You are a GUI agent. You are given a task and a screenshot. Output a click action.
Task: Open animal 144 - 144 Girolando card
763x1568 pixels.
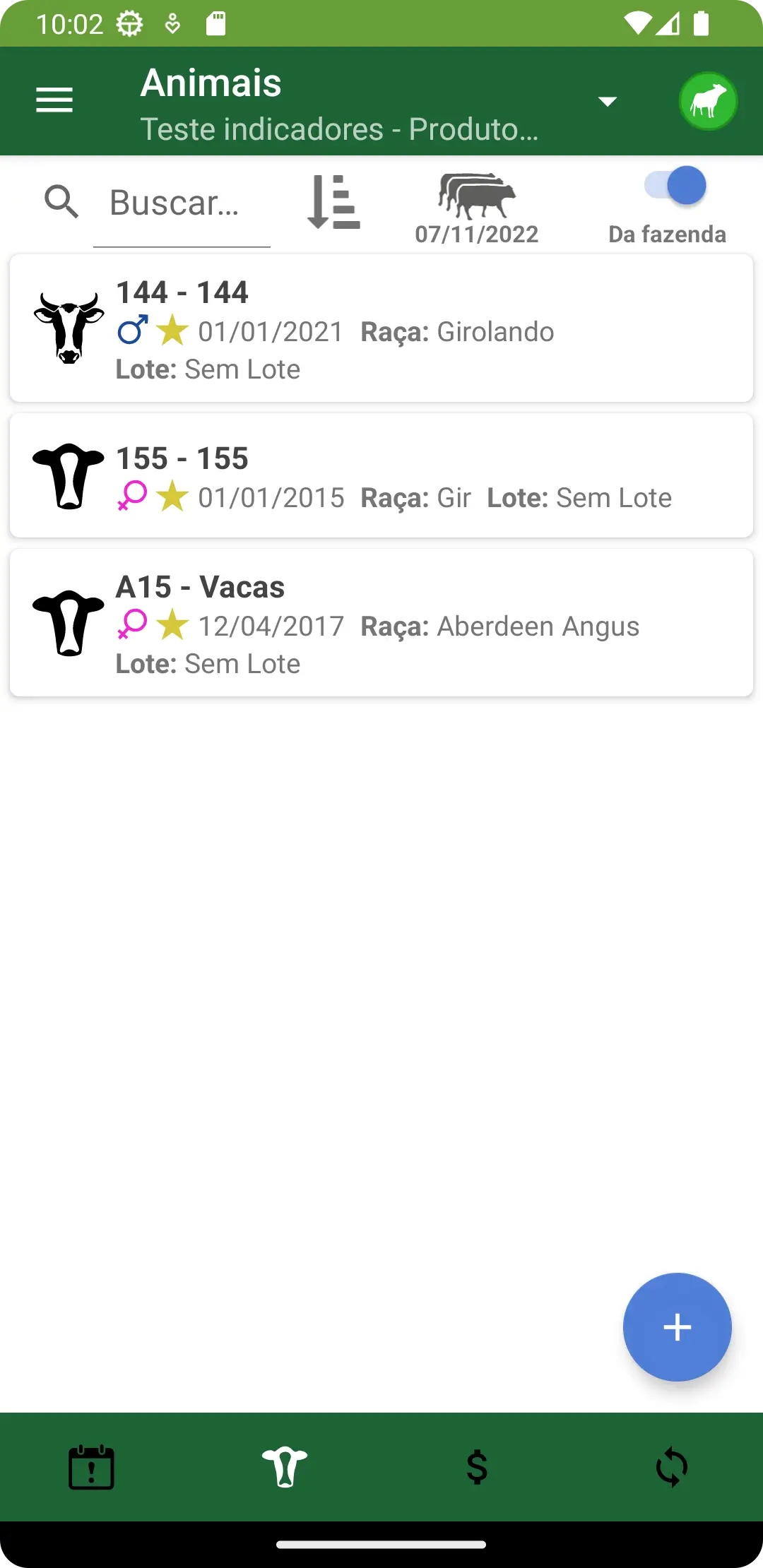point(381,328)
